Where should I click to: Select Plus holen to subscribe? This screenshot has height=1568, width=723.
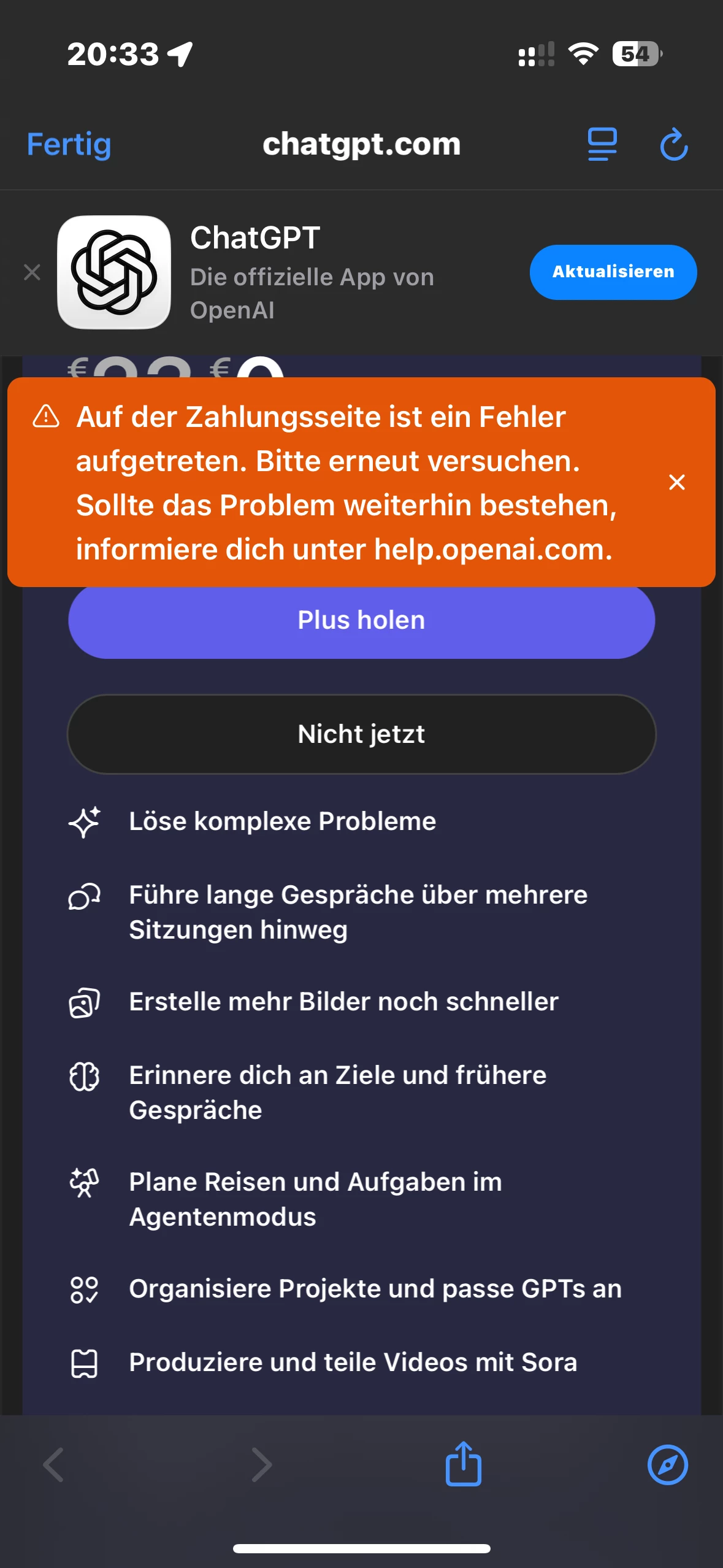pos(361,621)
